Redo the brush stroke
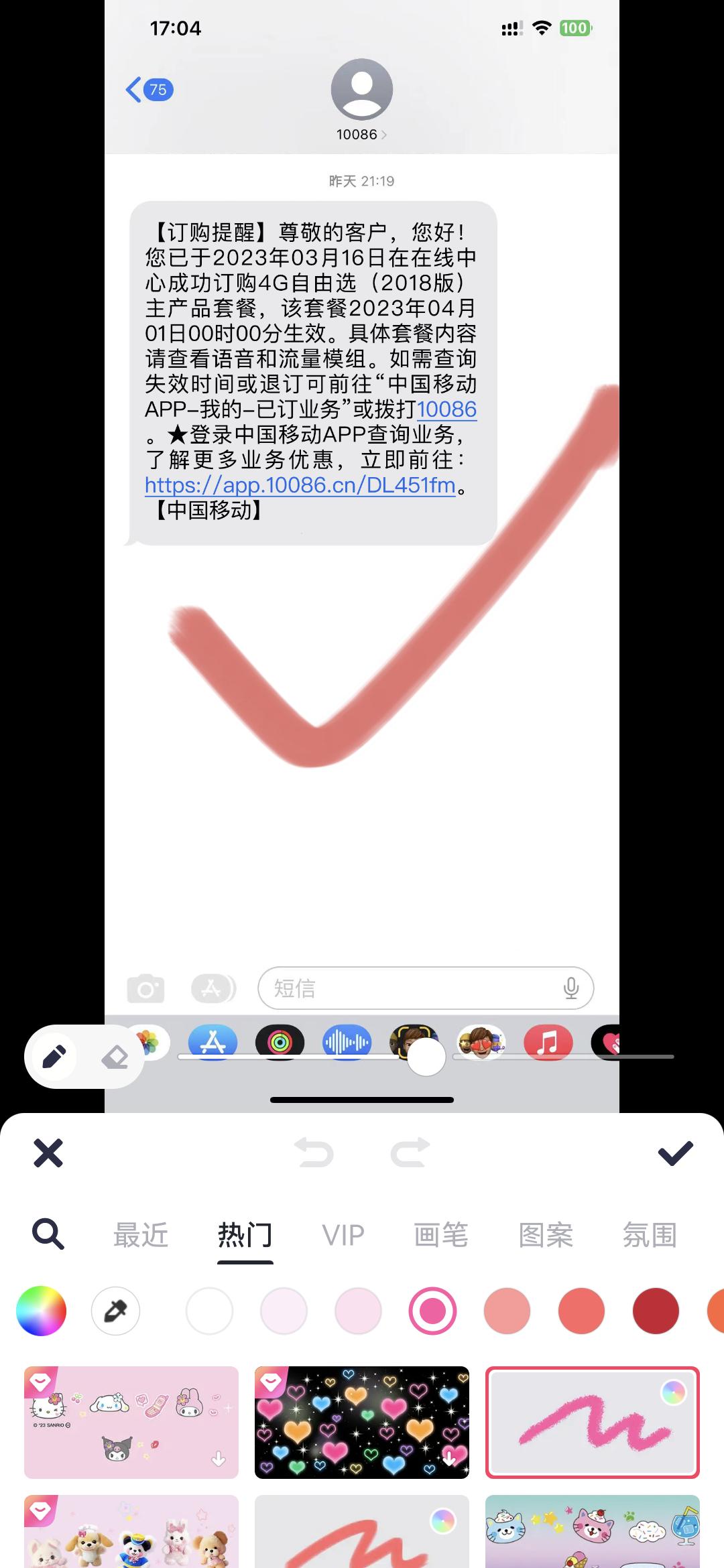Screen dimensions: 724x1568 tap(410, 1153)
